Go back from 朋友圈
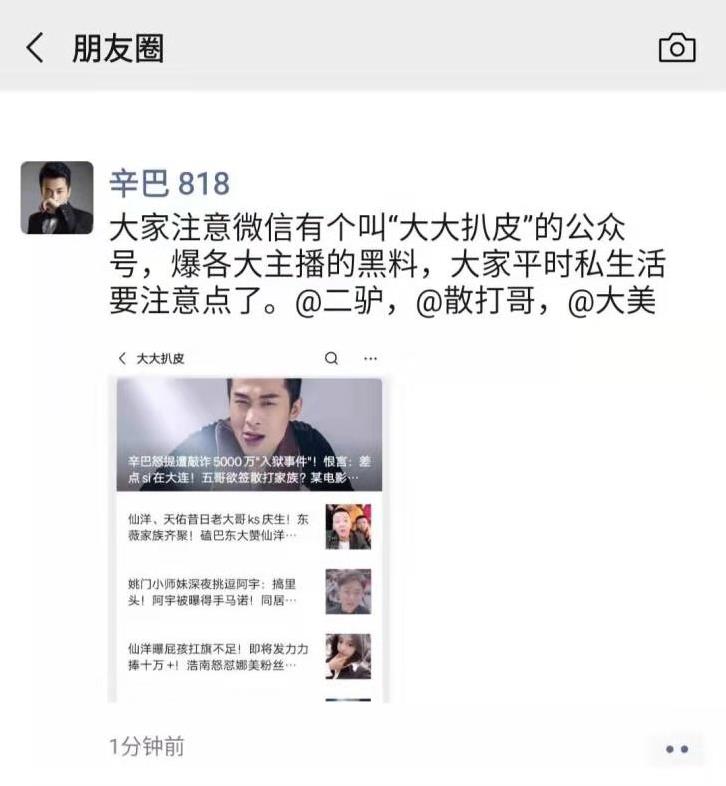Viewport: 726px width, 786px height. (x=35, y=47)
